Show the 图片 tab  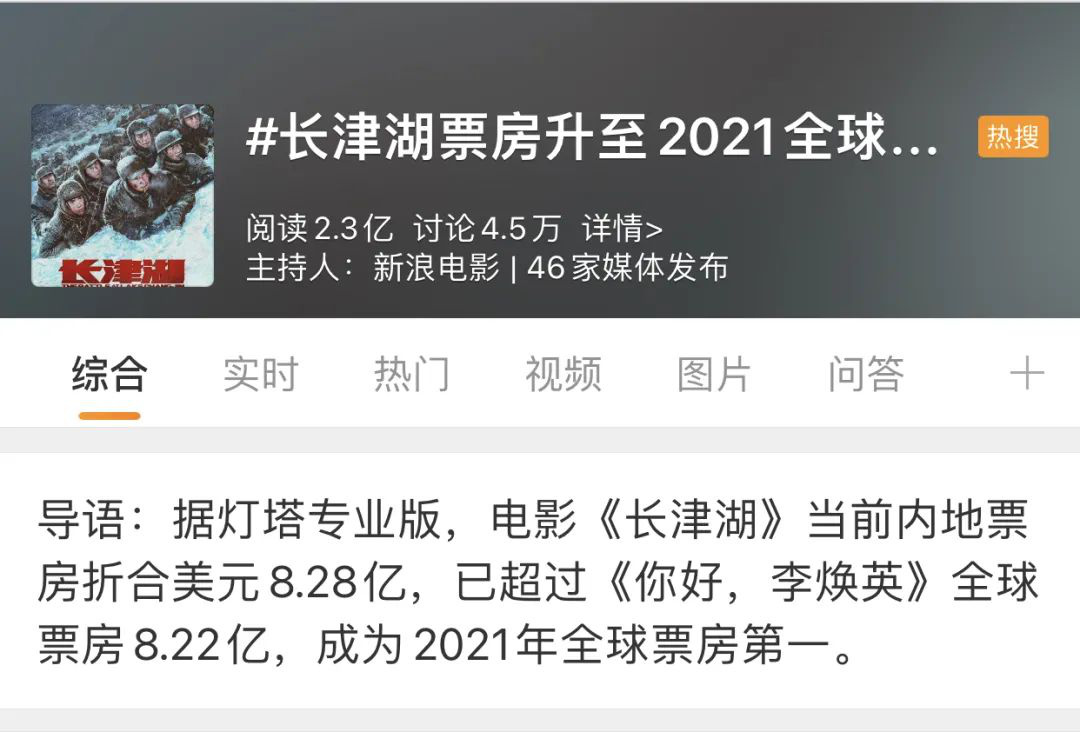tap(714, 375)
